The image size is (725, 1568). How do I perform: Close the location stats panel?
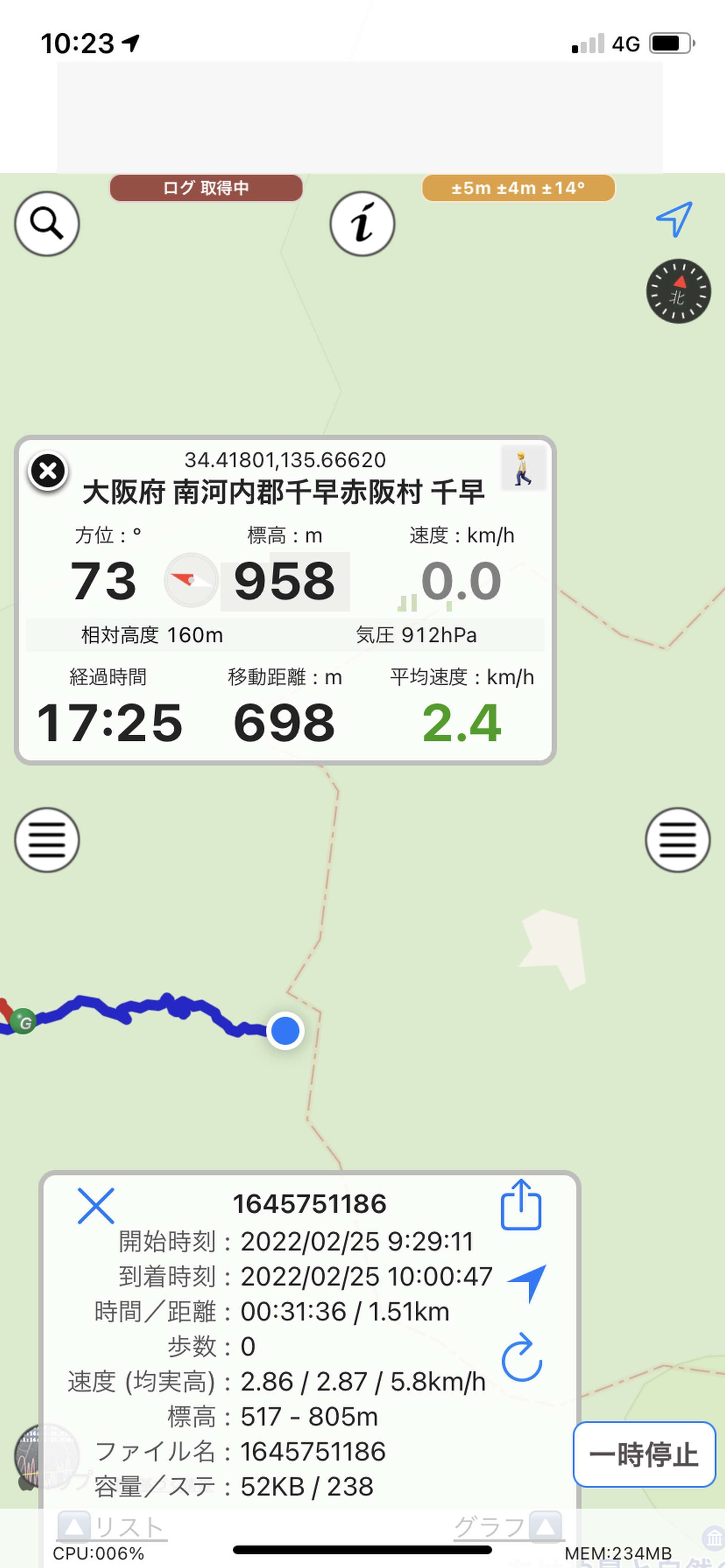tap(48, 471)
